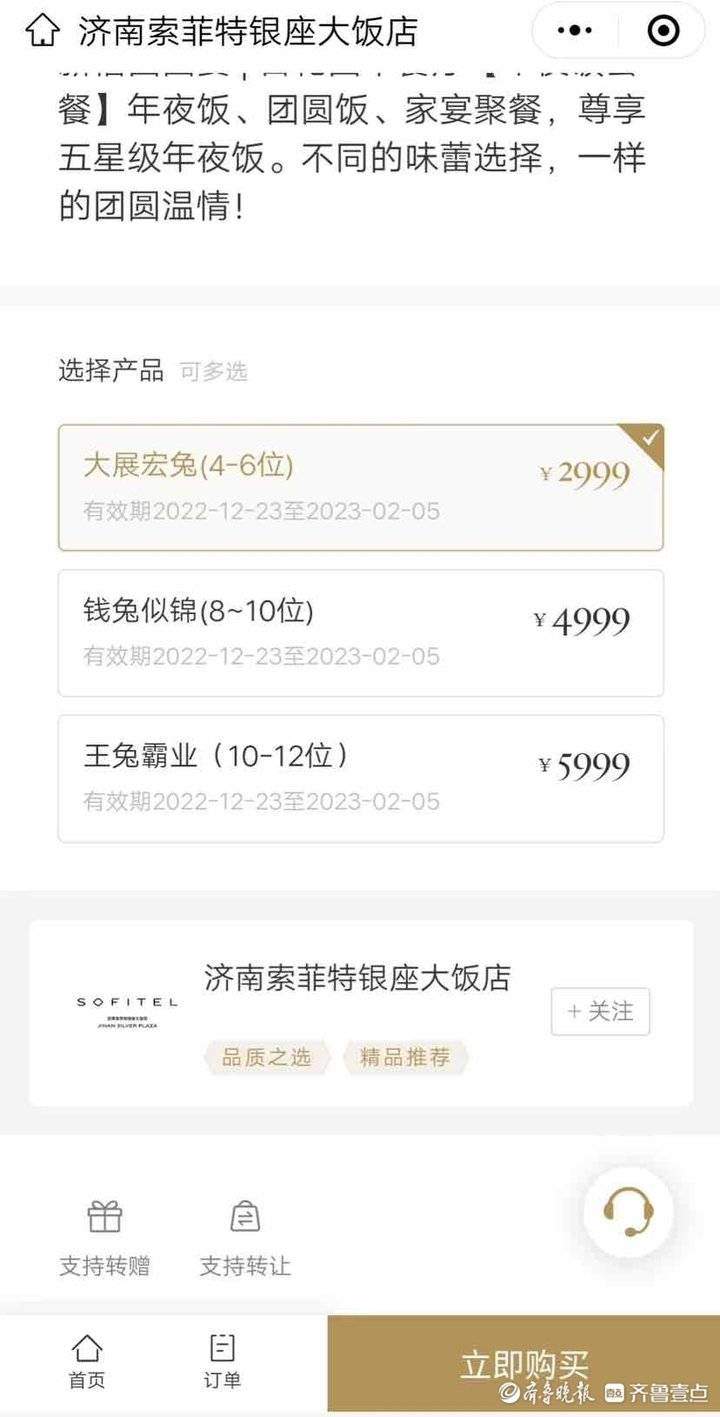This screenshot has width=720, height=1417.
Task: Tap the 品质之选 tag
Action: click(266, 1057)
